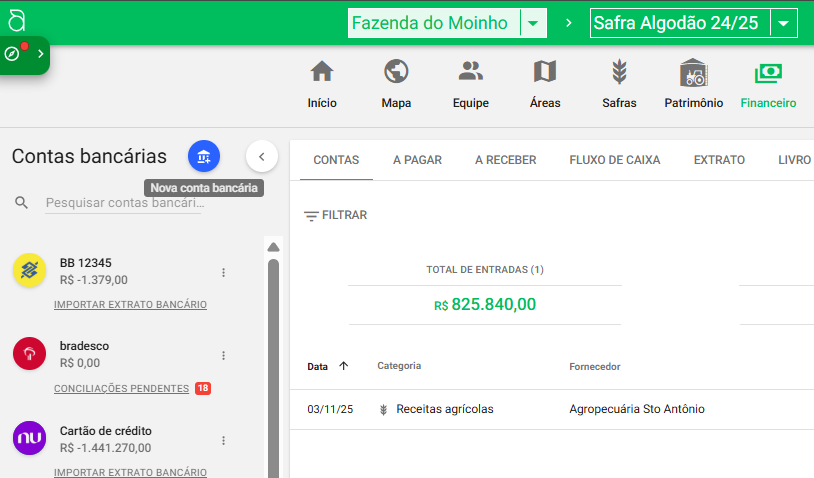
Task: Switch to the A RECEBER tab
Action: pos(505,160)
